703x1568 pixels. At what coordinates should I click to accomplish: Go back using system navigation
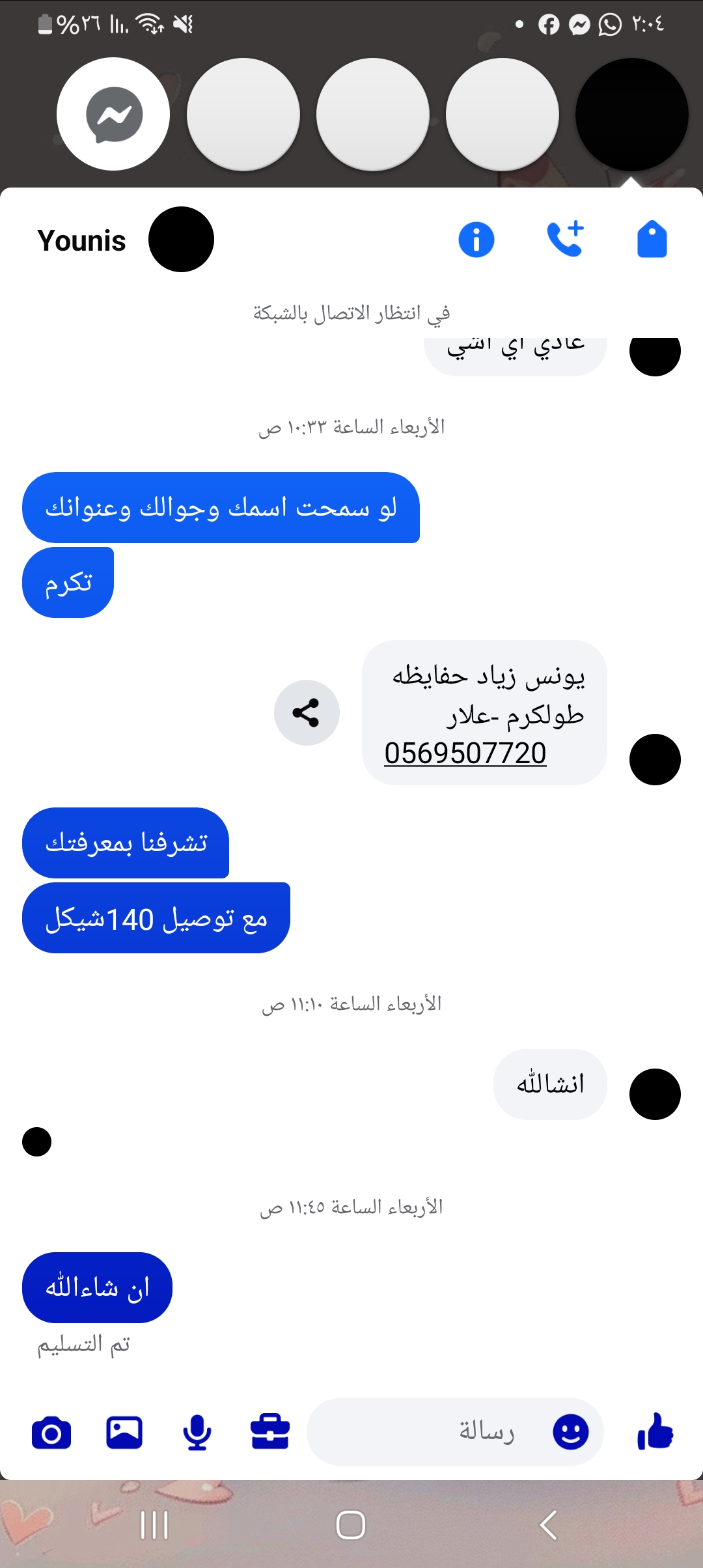(548, 1525)
